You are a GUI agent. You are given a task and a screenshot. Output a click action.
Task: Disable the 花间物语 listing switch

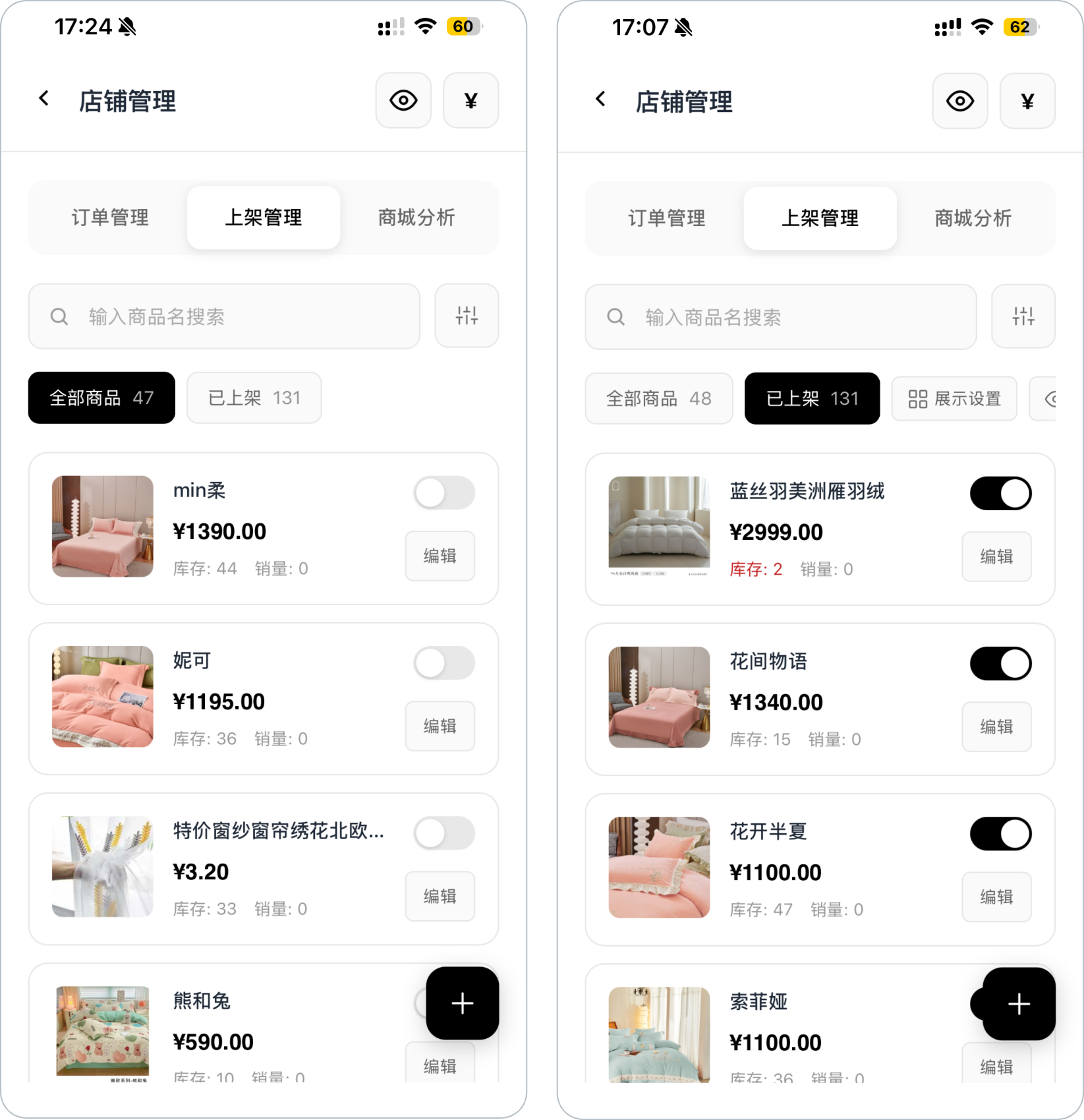coord(1000,664)
